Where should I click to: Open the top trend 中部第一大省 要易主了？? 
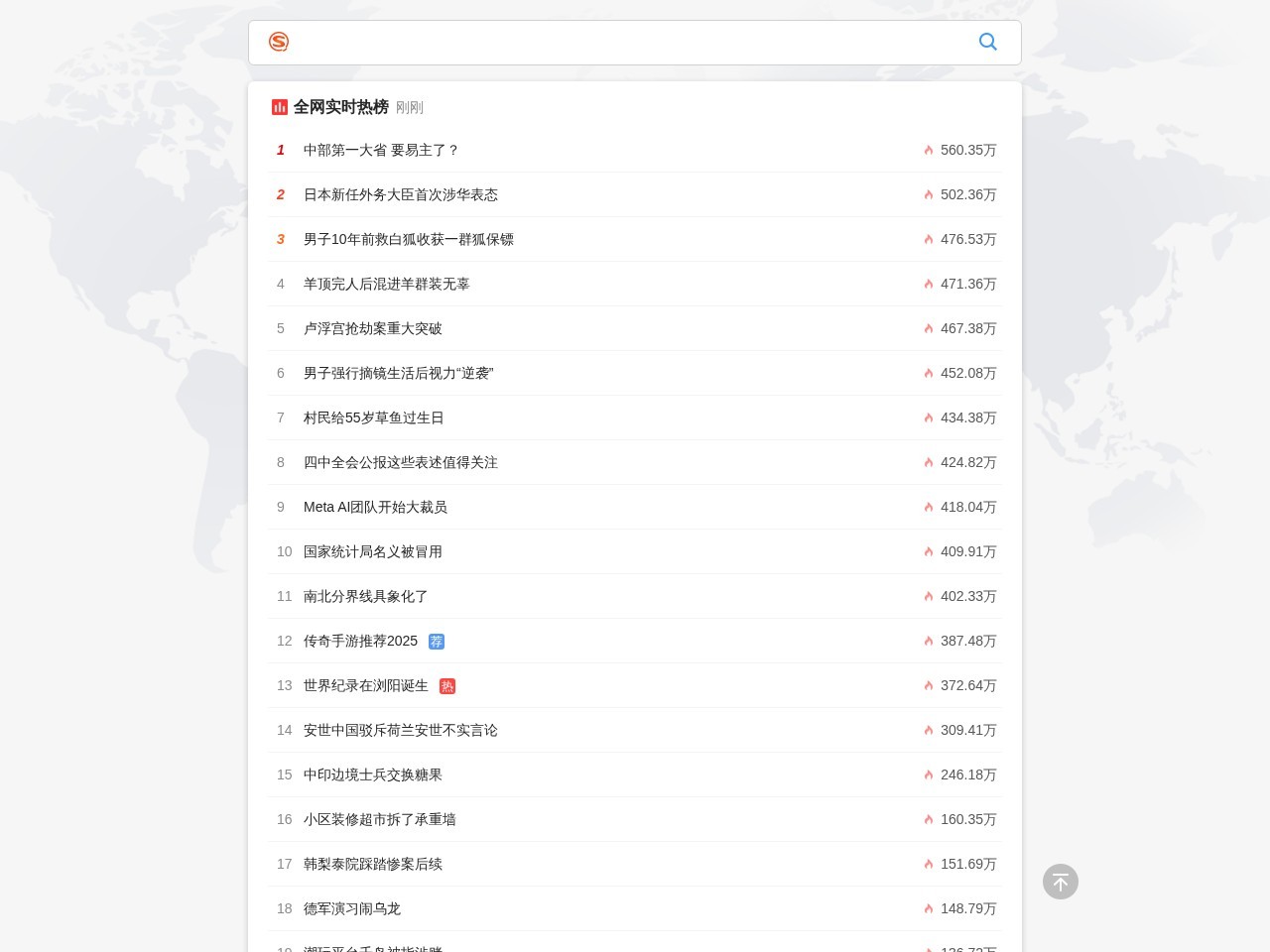[381, 150]
